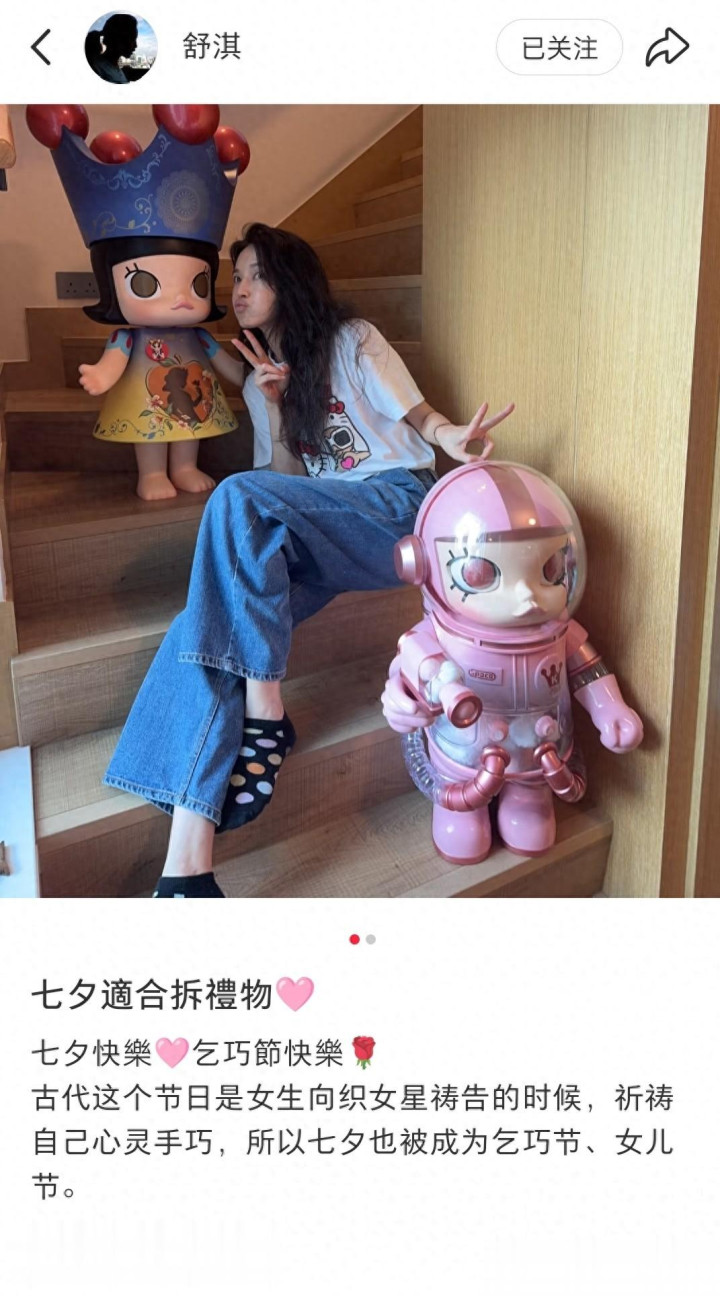Tap the 已关注 following button
The image size is (720, 1296).
click(x=559, y=47)
